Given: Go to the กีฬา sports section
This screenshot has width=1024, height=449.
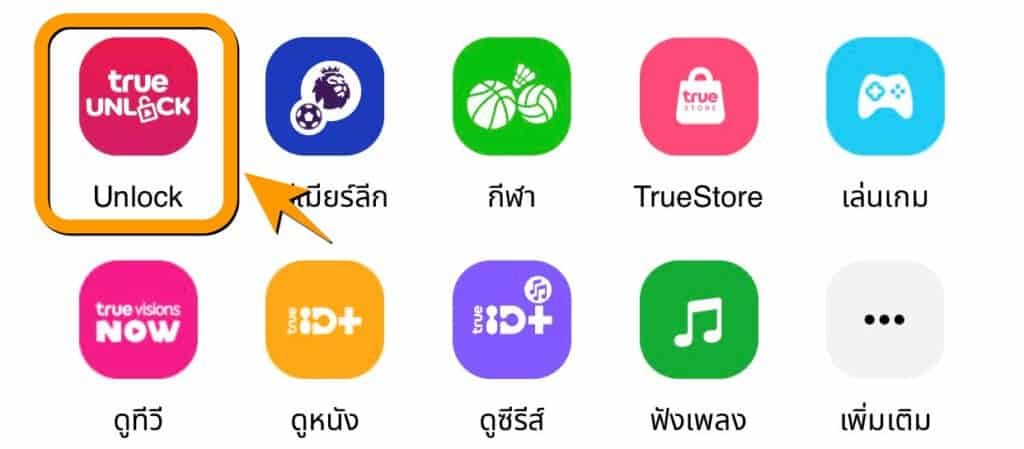Looking at the screenshot, I should coord(512,97).
